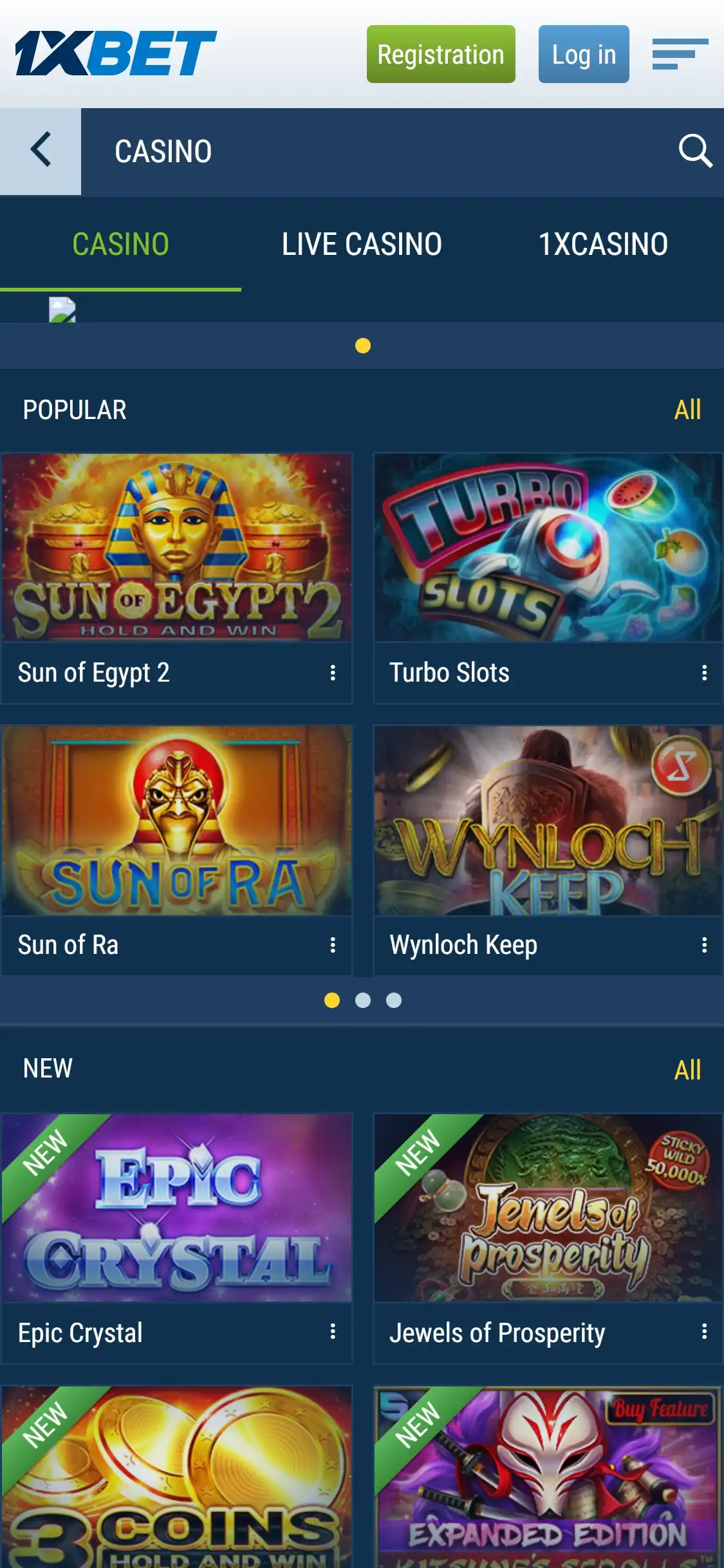Select the Casino tab
This screenshot has width=724, height=1568.
coord(120,245)
